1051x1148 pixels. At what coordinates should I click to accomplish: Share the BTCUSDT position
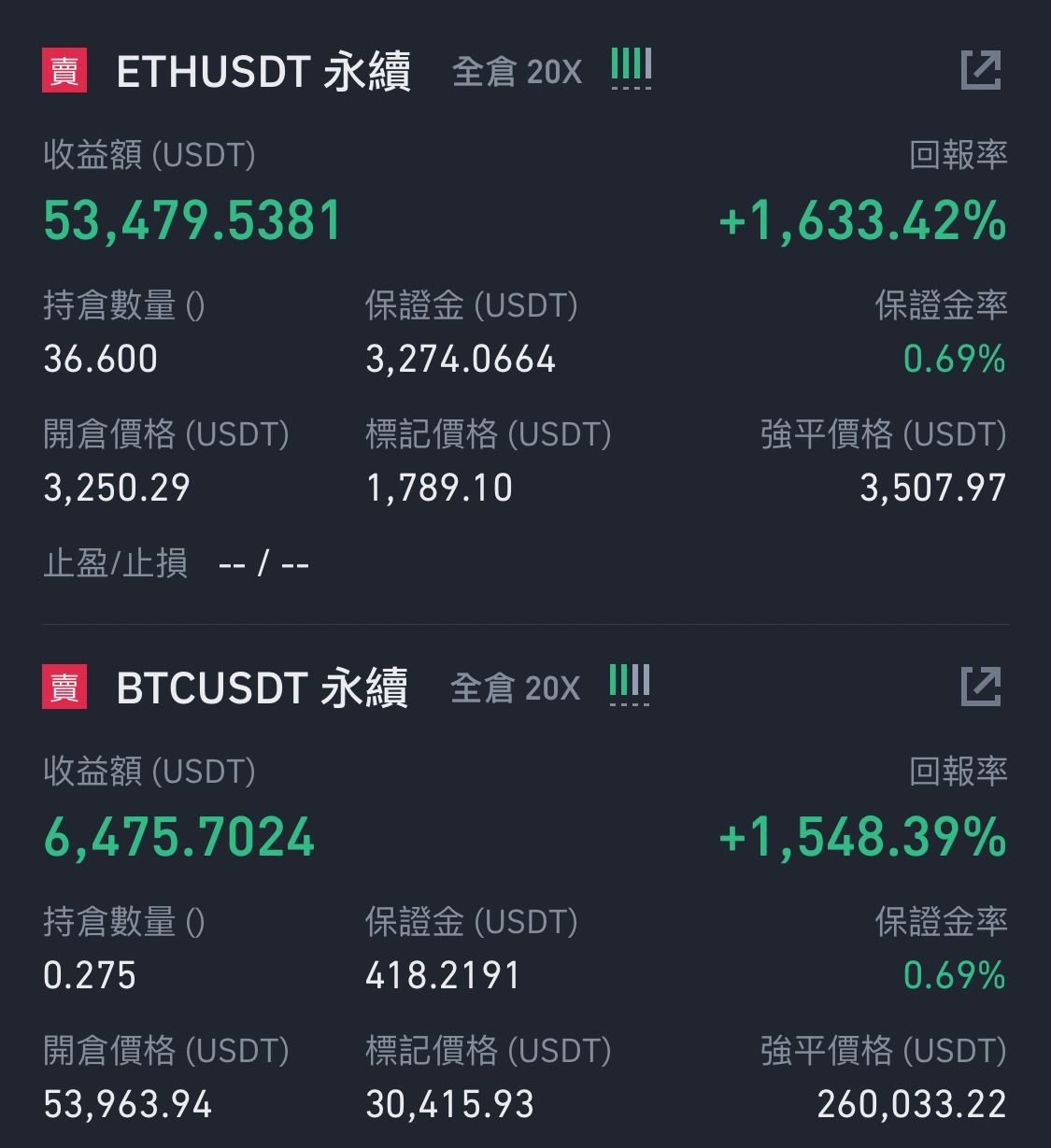(981, 687)
